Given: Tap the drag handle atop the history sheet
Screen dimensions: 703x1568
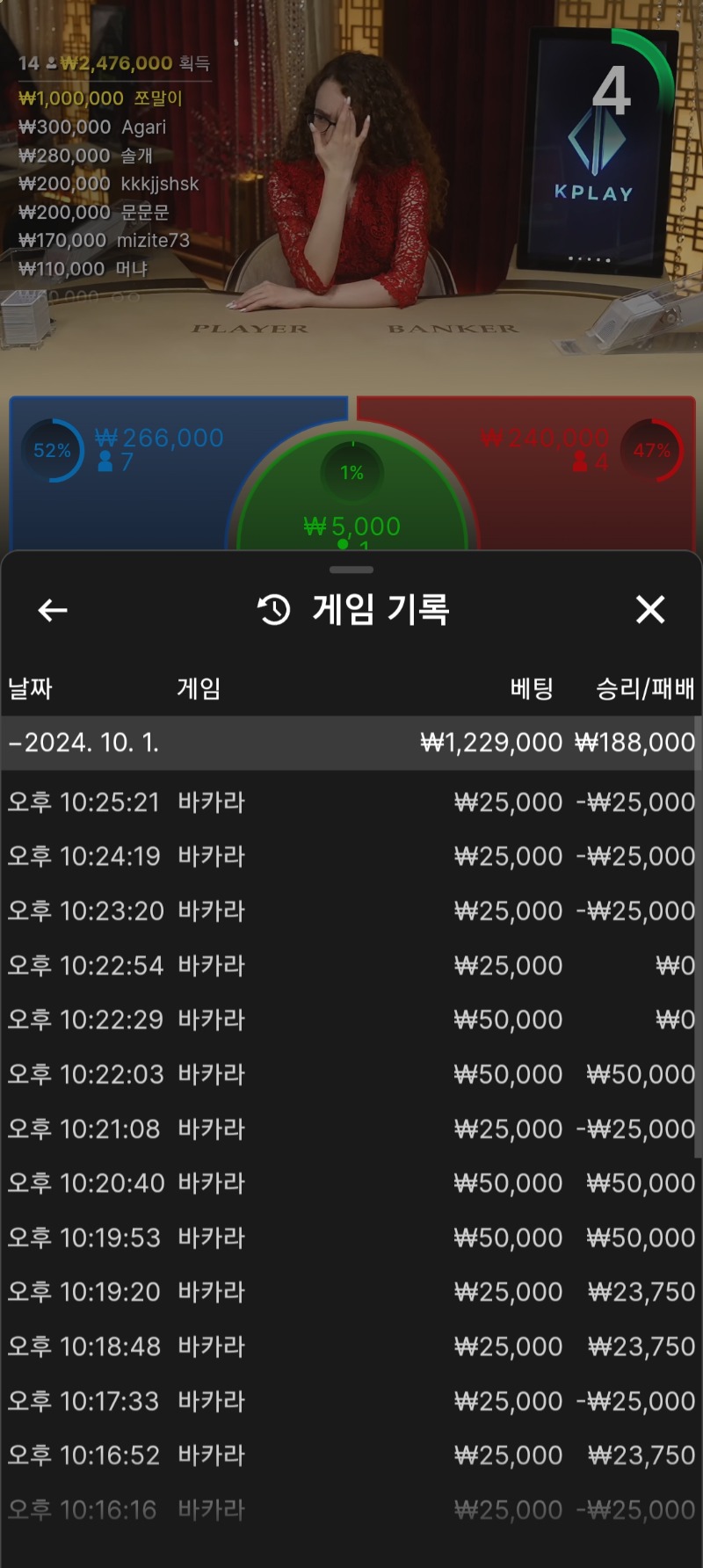Looking at the screenshot, I should [x=351, y=570].
